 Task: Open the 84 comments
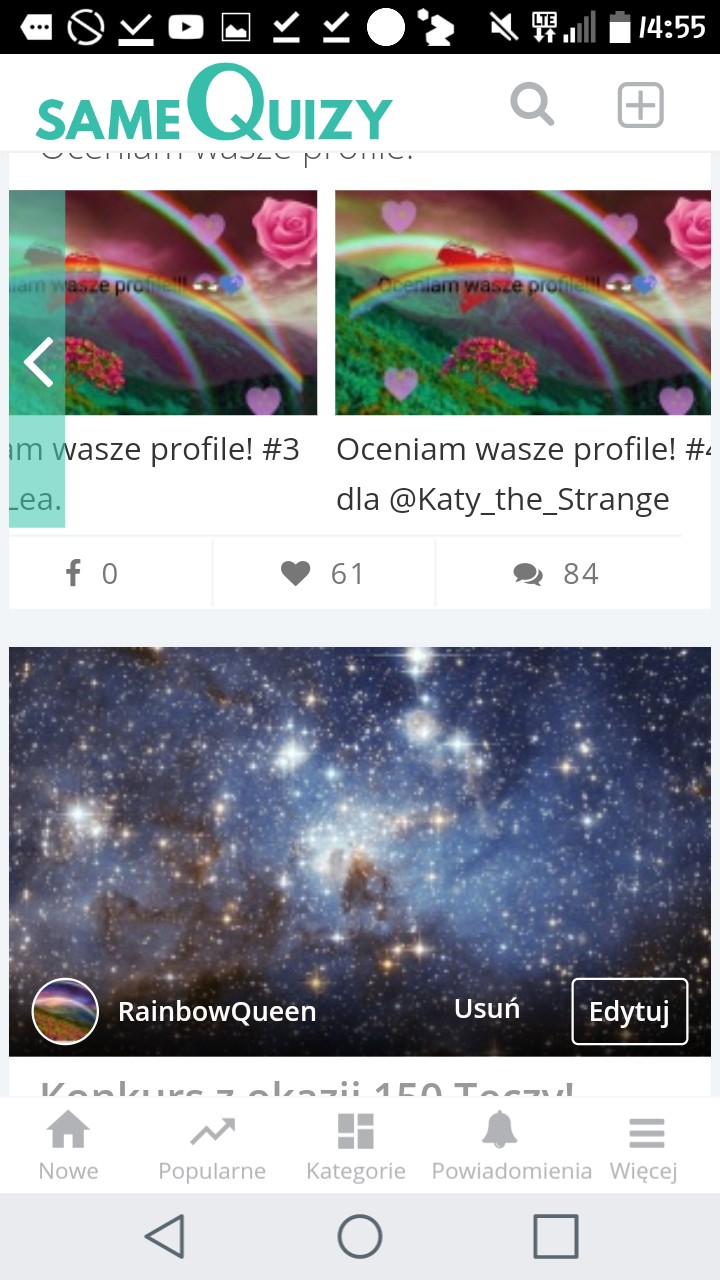click(x=555, y=573)
